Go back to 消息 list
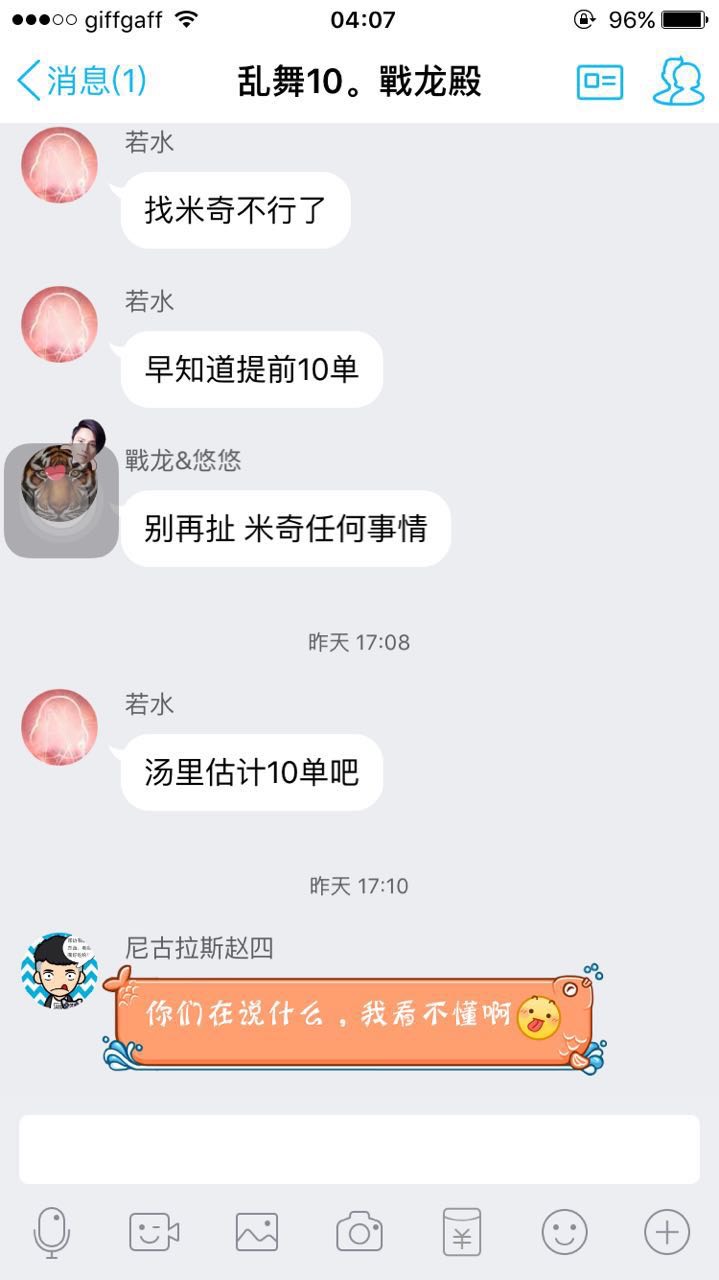Viewport: 719px width, 1280px height. coord(80,81)
